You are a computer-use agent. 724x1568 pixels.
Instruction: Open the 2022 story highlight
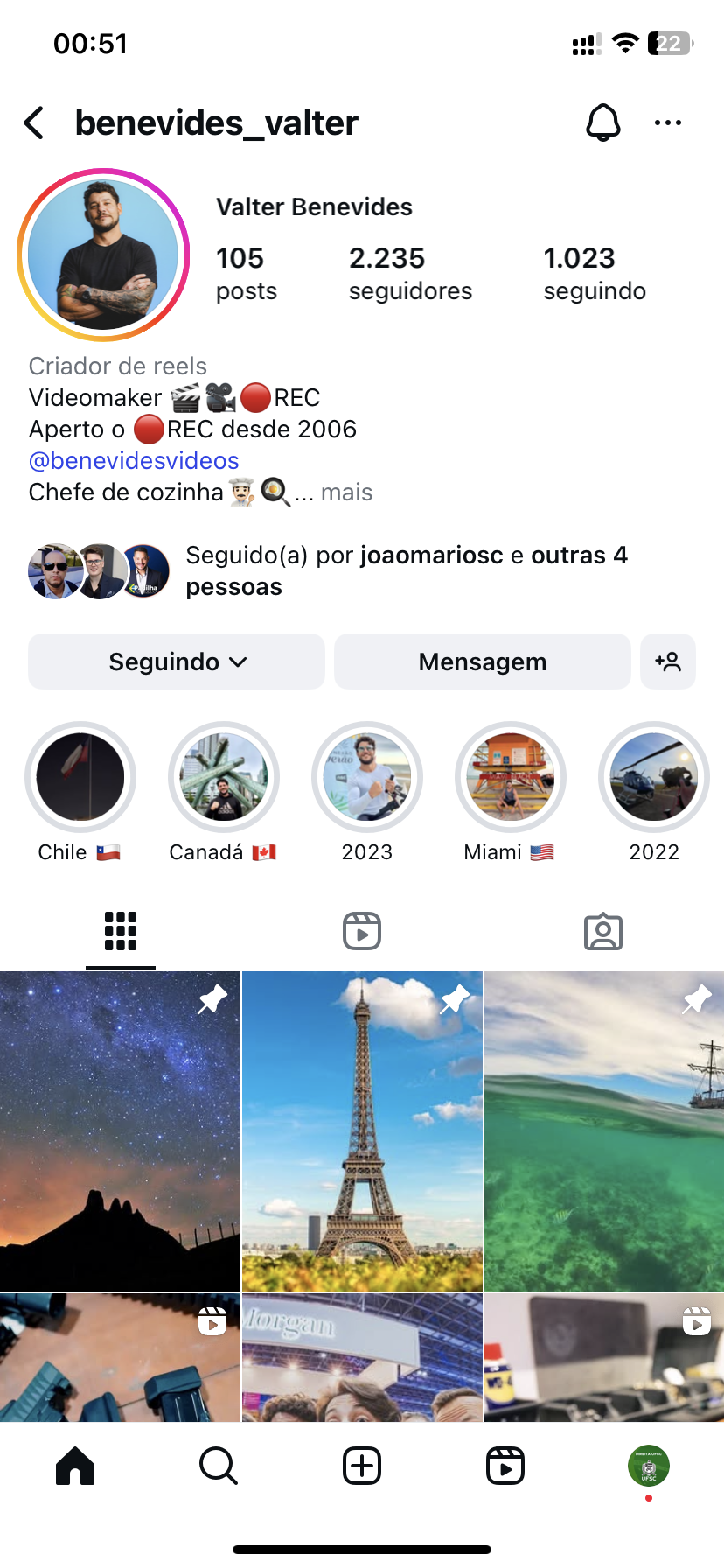[x=654, y=777]
